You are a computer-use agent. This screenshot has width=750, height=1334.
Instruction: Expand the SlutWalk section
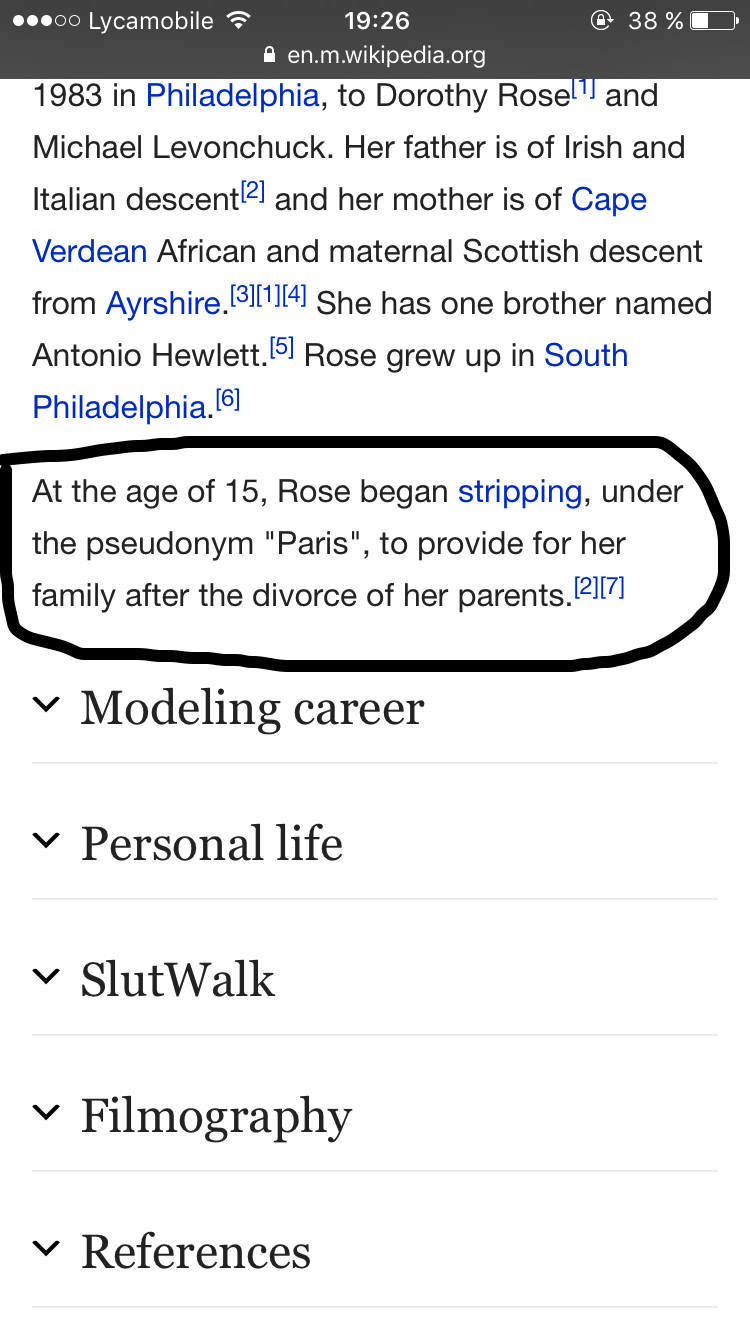coord(375,979)
